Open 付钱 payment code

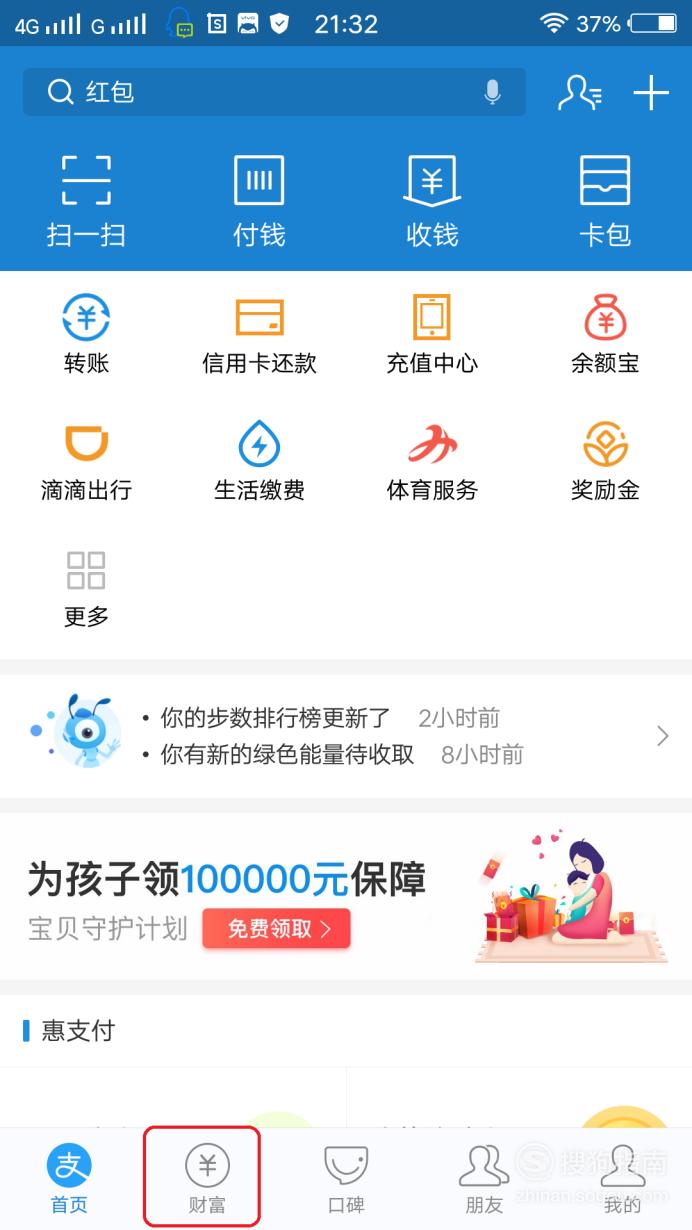coord(259,201)
